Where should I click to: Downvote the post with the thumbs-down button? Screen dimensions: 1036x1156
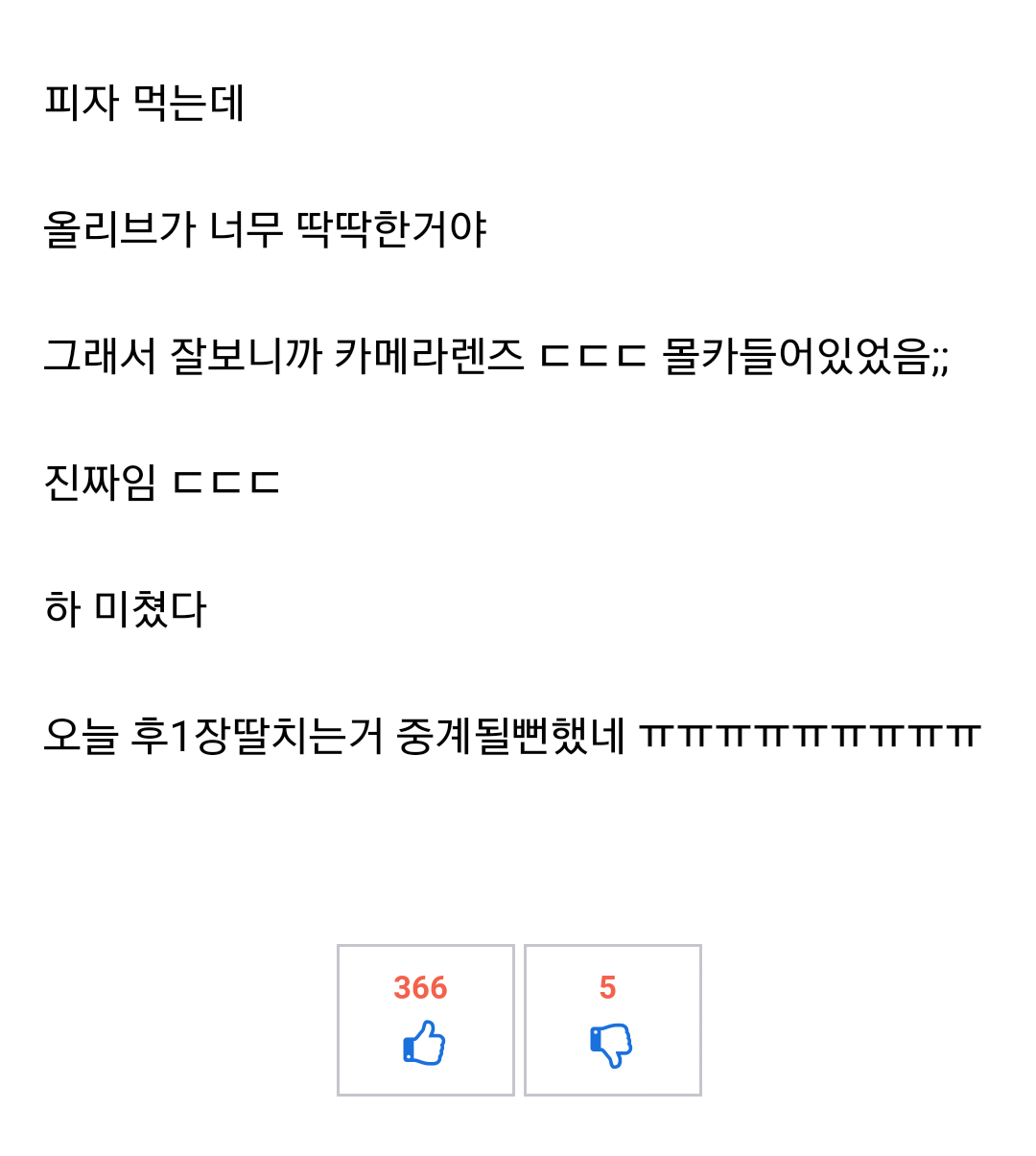pyautogui.click(x=612, y=1020)
